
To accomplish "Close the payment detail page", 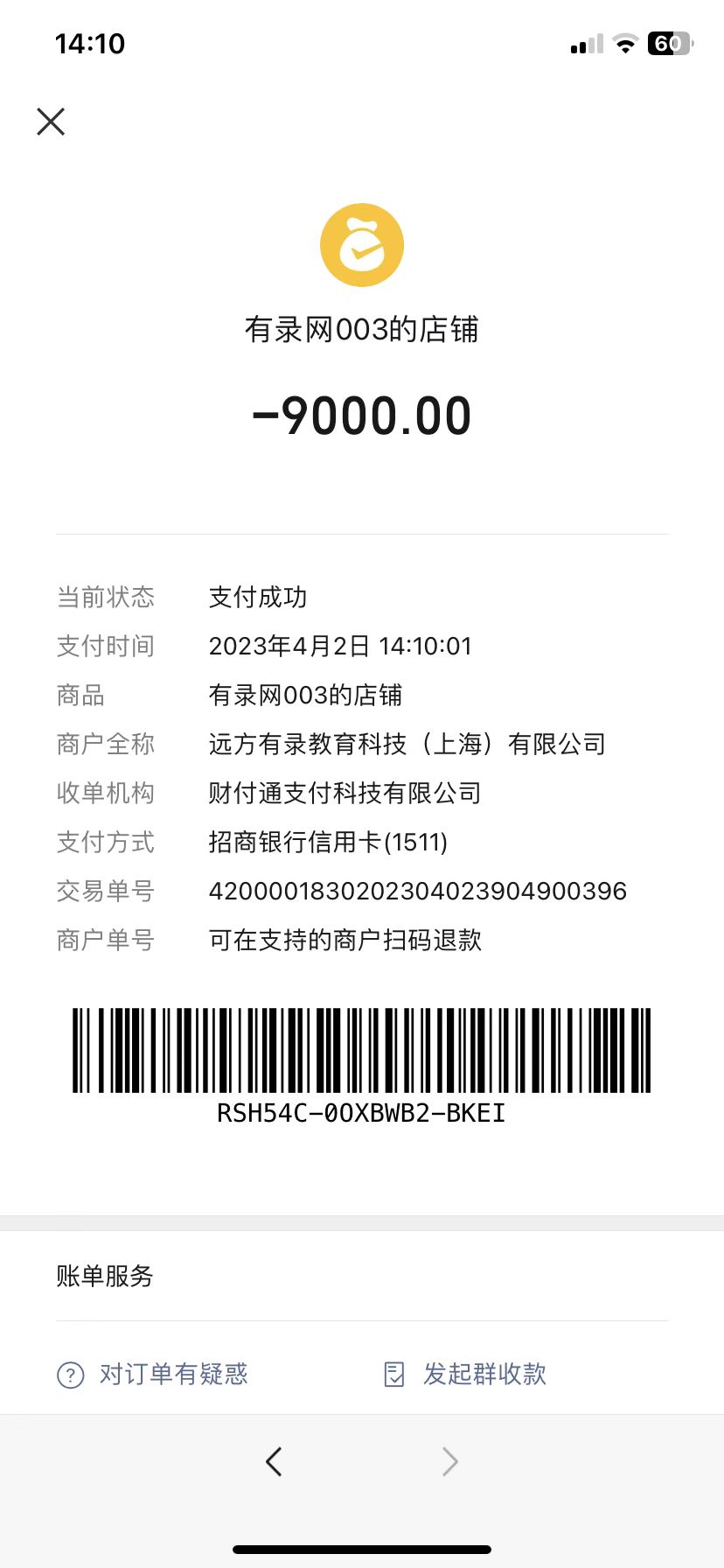I will tap(51, 122).
